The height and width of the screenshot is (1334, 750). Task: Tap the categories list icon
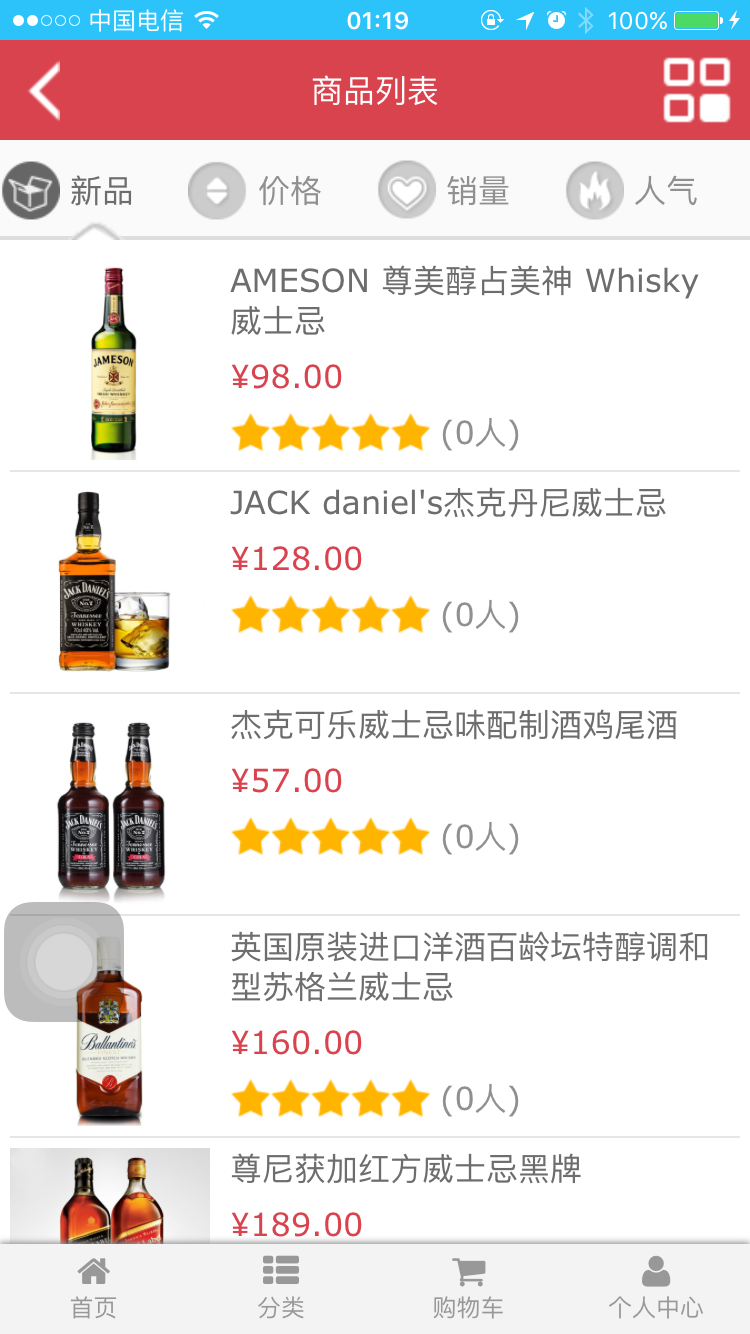(x=280, y=1272)
